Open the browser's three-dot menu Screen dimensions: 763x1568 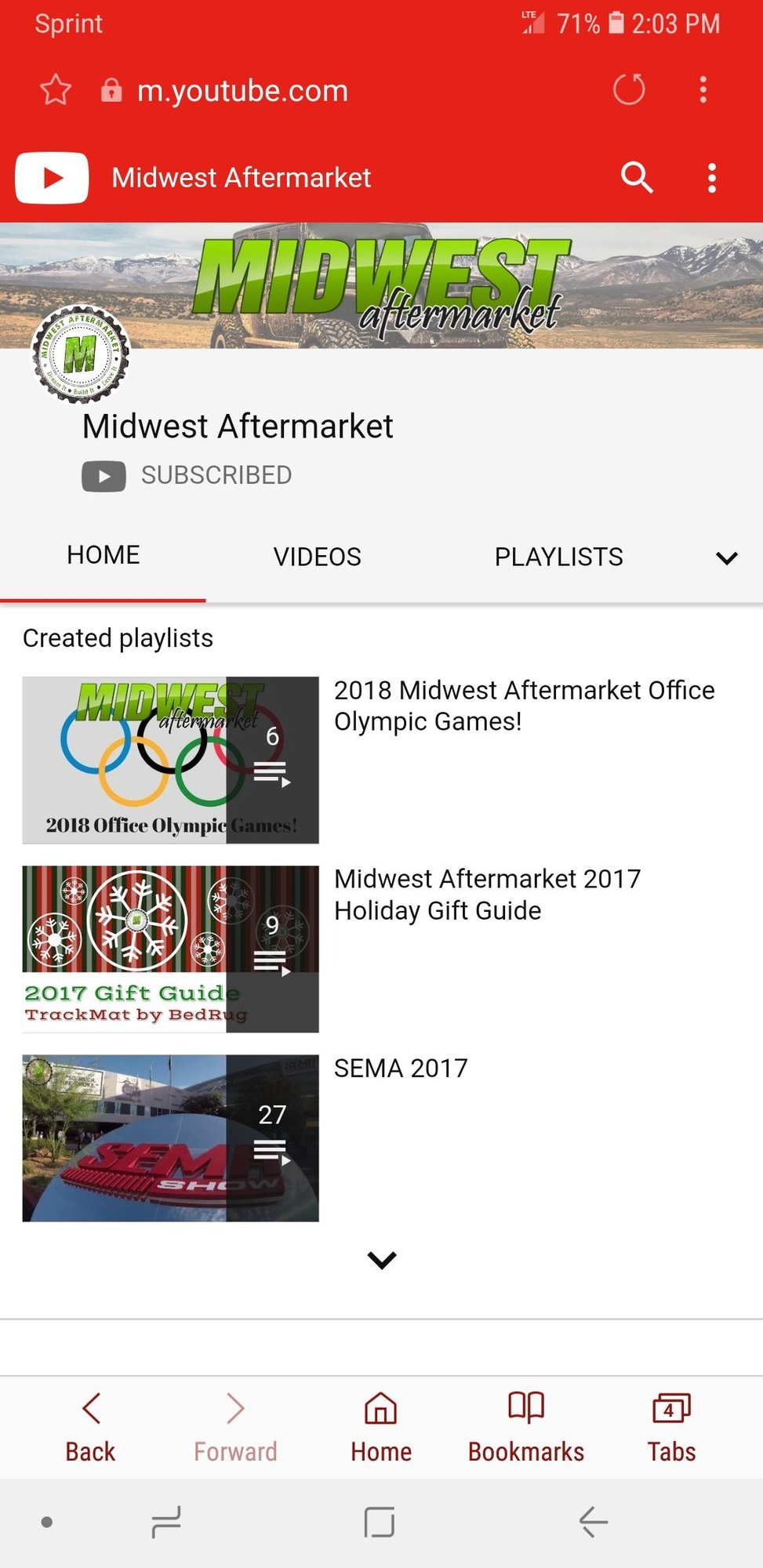[703, 90]
